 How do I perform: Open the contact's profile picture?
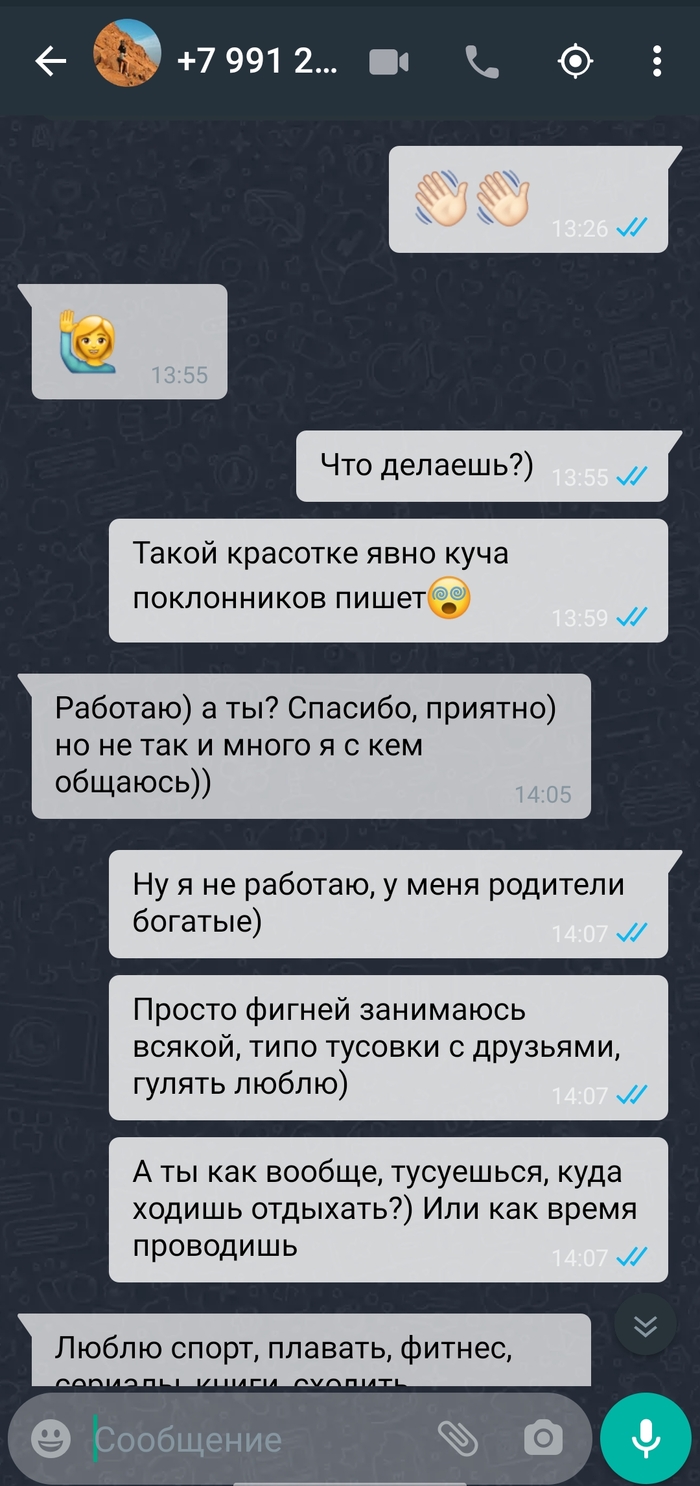[127, 54]
